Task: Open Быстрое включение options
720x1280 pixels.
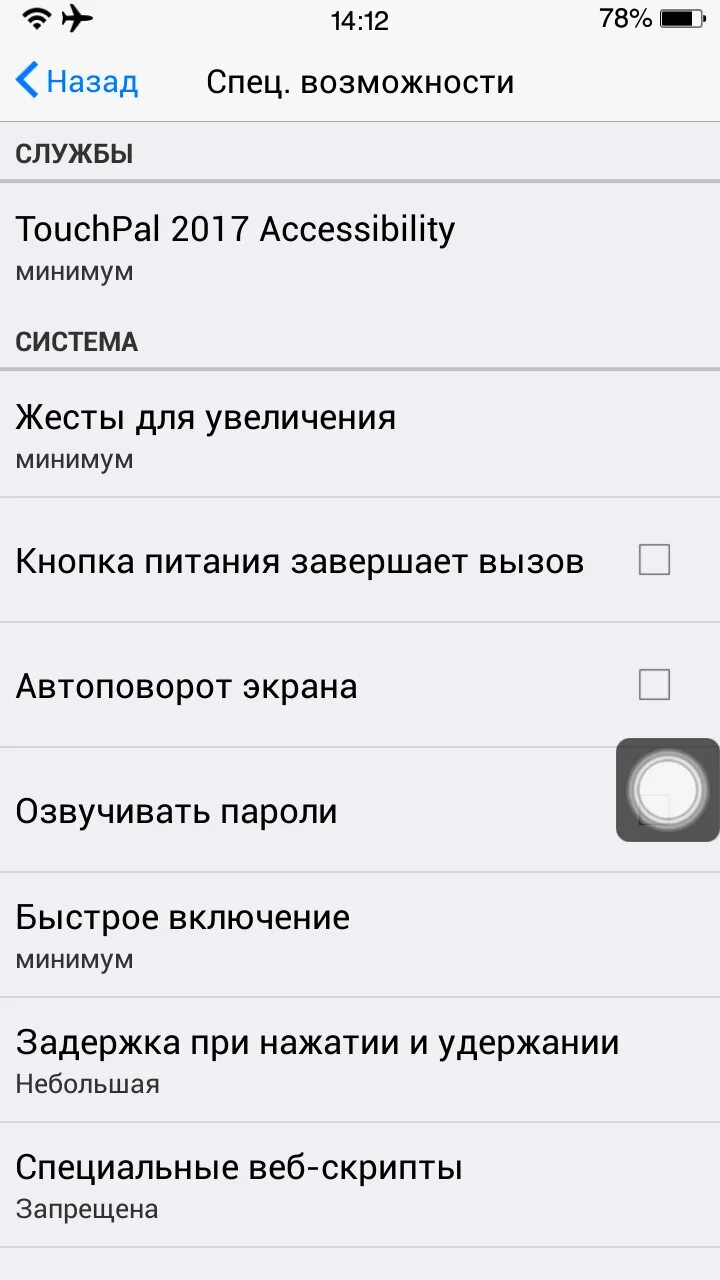Action: (x=300, y=935)
